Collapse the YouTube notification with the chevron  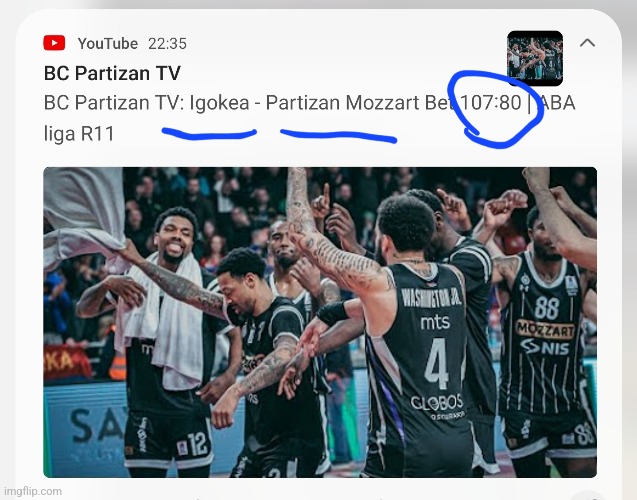tap(588, 43)
